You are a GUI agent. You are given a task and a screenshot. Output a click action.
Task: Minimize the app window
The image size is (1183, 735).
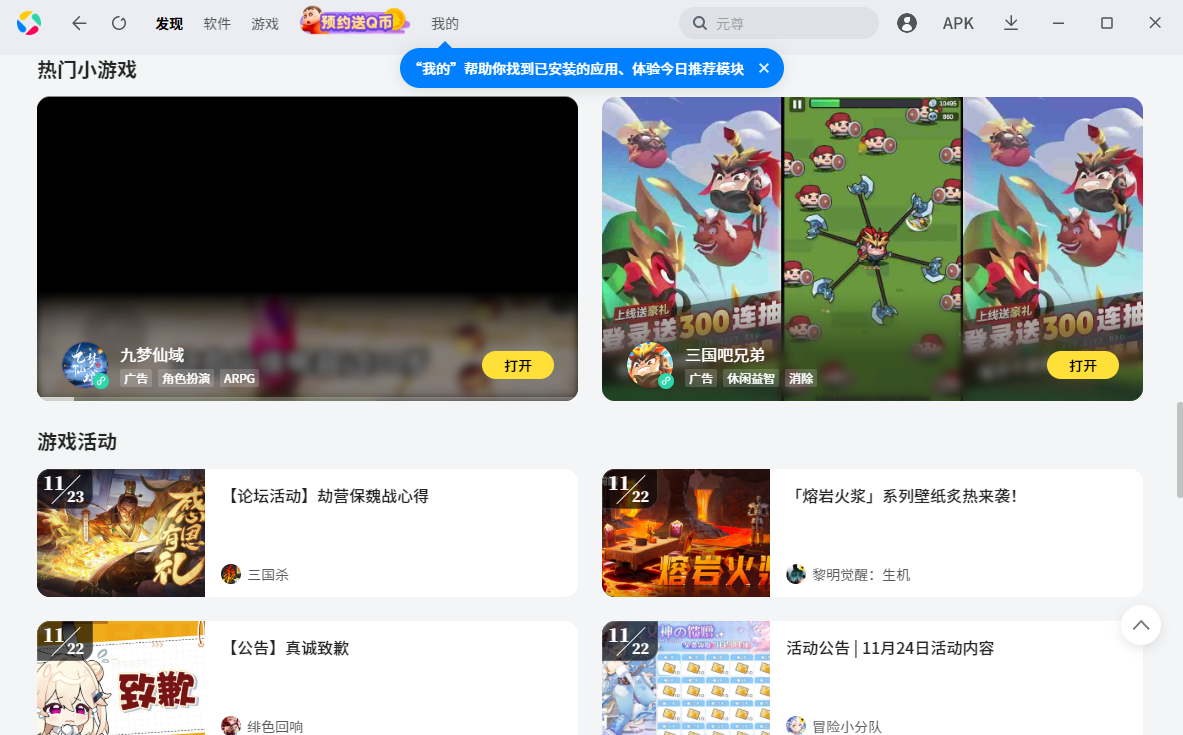[x=1059, y=23]
